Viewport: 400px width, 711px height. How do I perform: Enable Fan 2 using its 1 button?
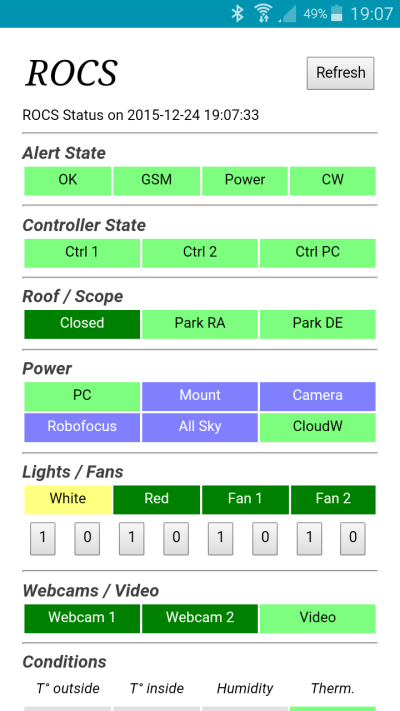(309, 538)
